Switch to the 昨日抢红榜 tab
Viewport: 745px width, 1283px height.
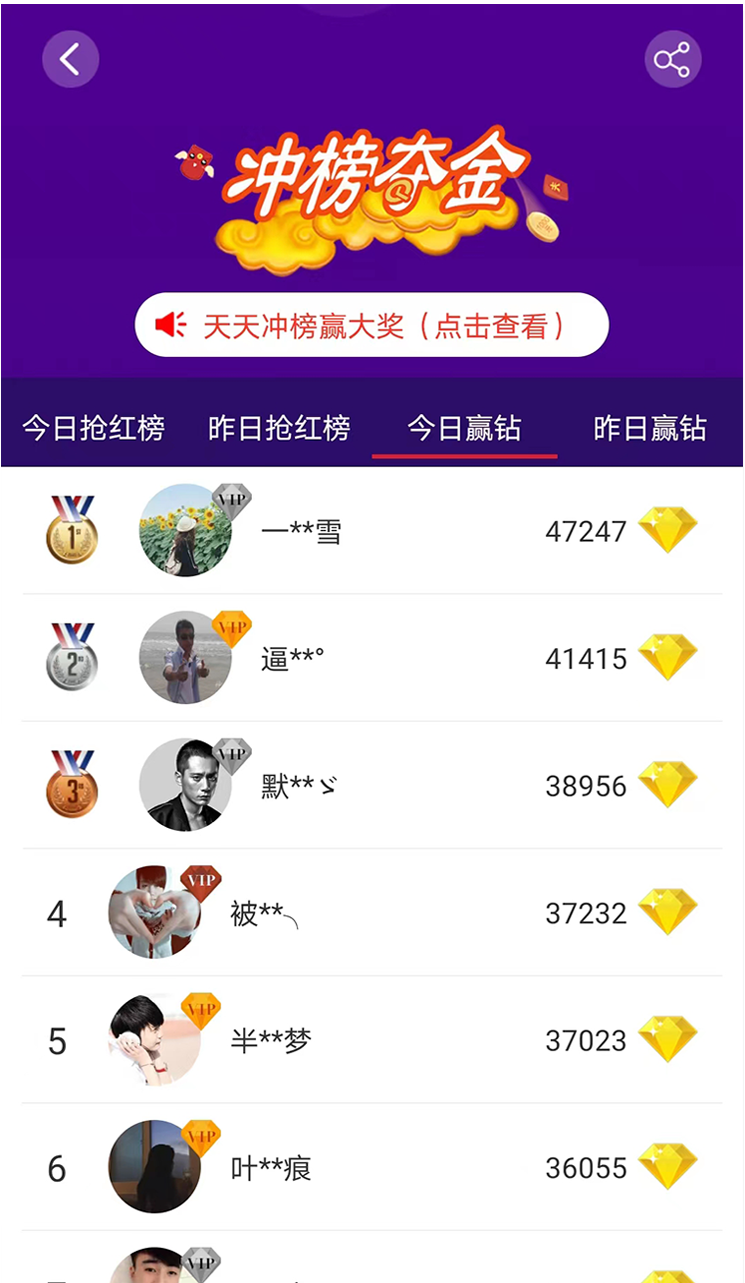pos(279,429)
